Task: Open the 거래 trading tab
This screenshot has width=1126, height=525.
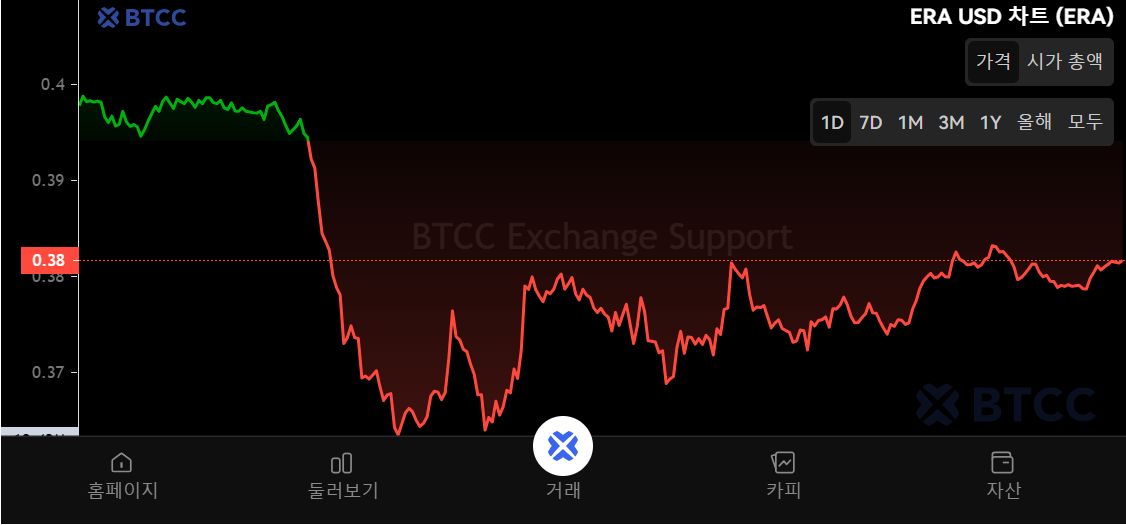Action: (563, 458)
